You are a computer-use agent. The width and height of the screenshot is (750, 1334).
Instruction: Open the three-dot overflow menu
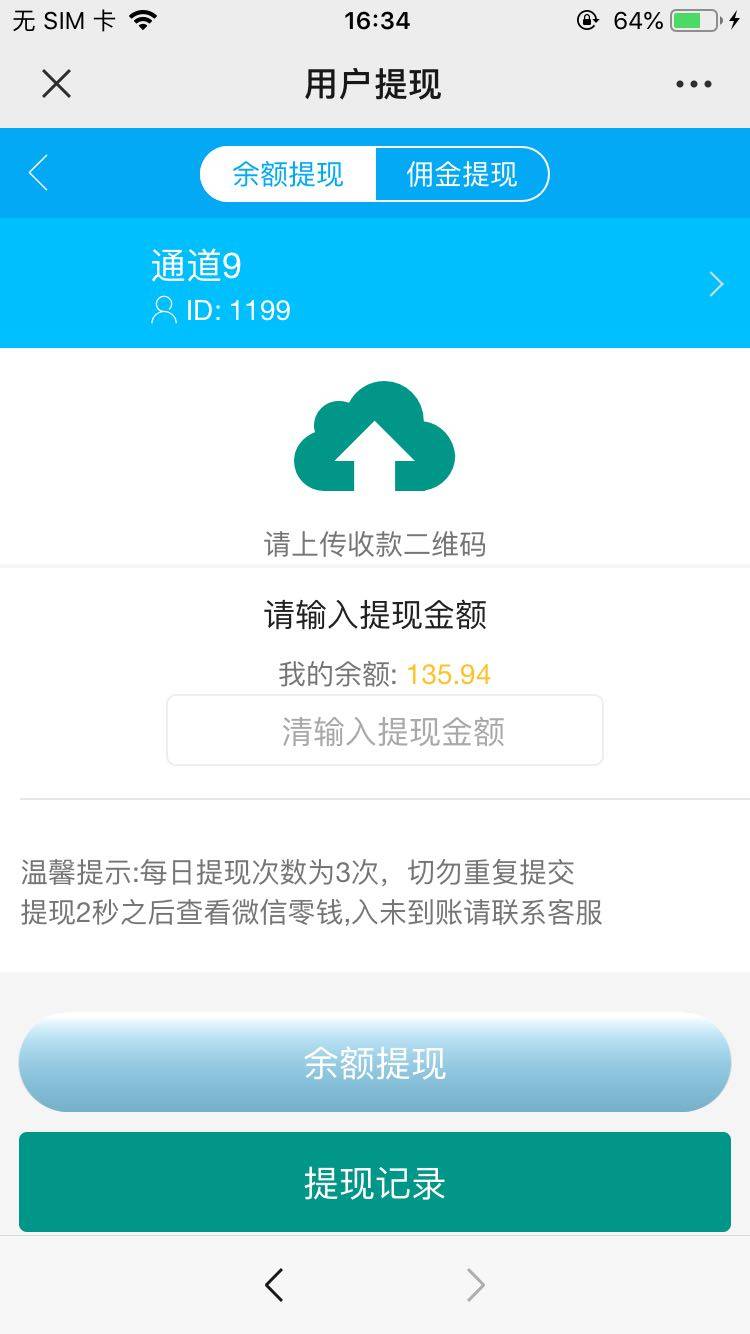[x=693, y=84]
